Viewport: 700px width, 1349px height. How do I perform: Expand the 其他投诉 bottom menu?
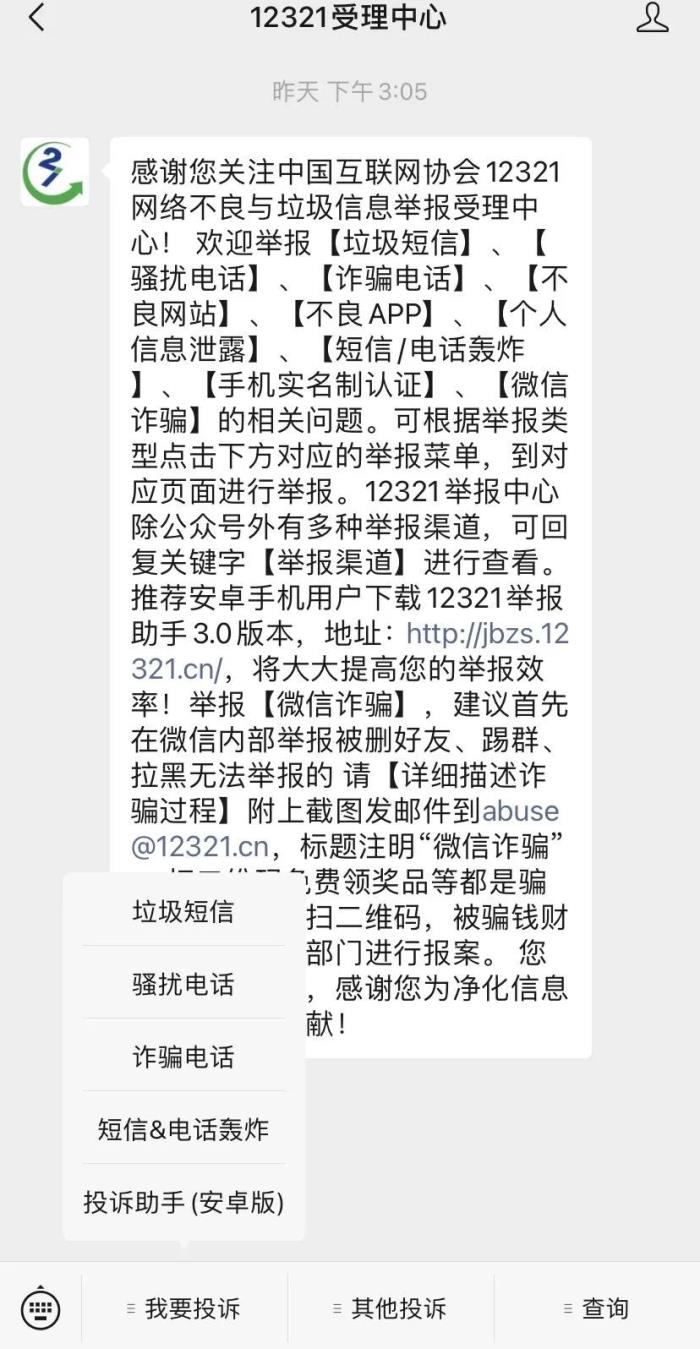[391, 1308]
